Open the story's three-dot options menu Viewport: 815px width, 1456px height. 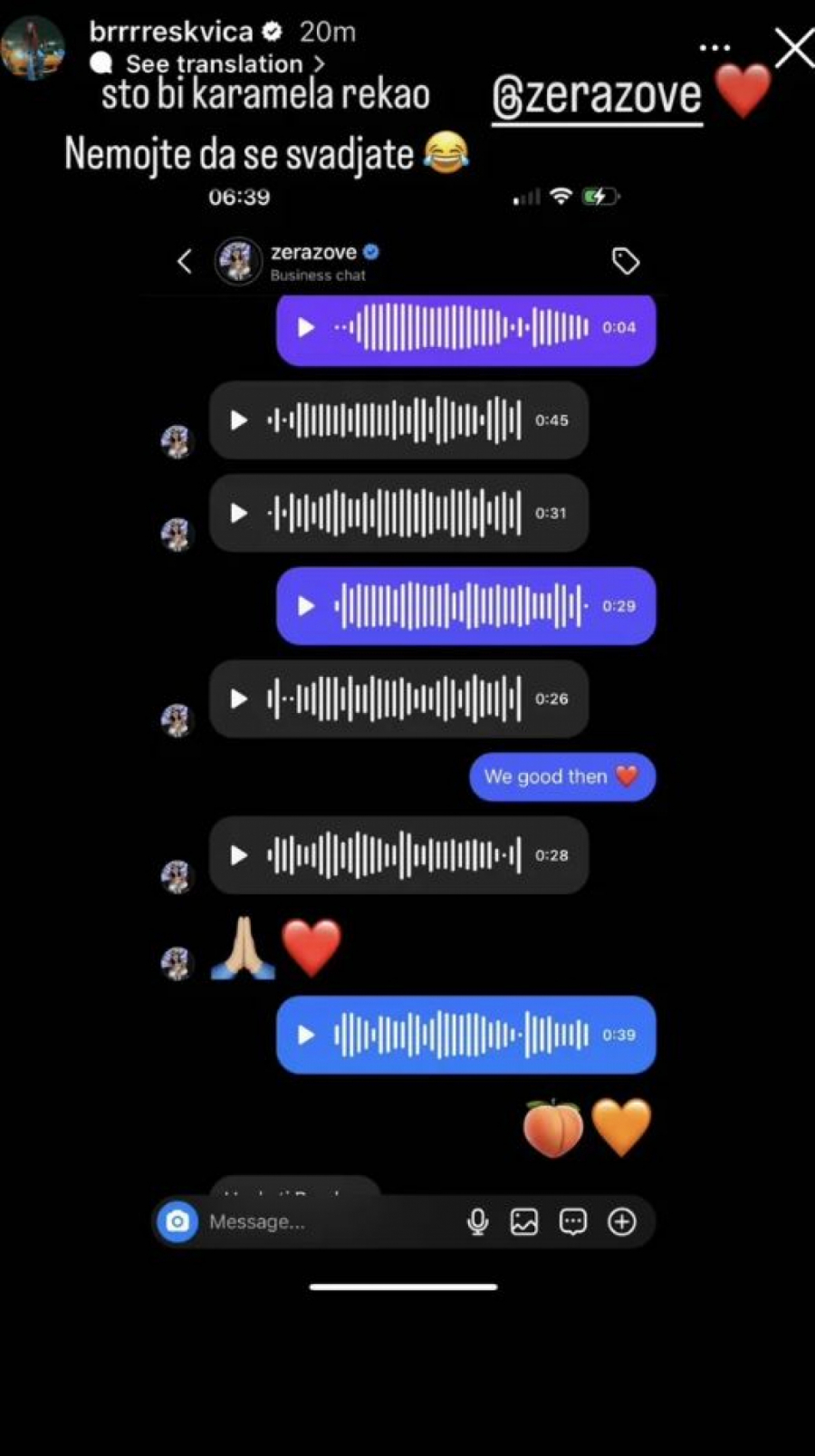click(x=714, y=47)
